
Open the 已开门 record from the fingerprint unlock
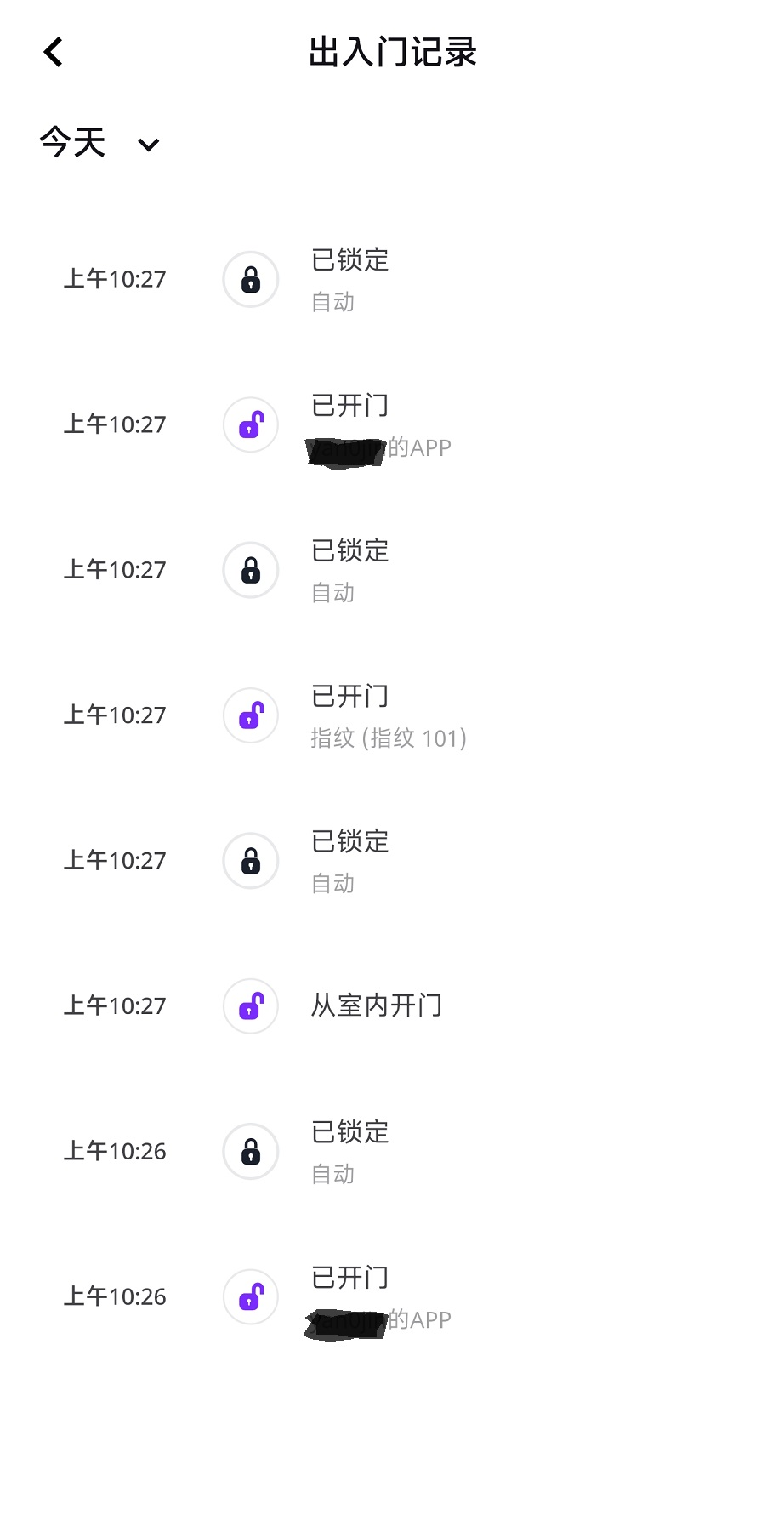click(x=349, y=696)
